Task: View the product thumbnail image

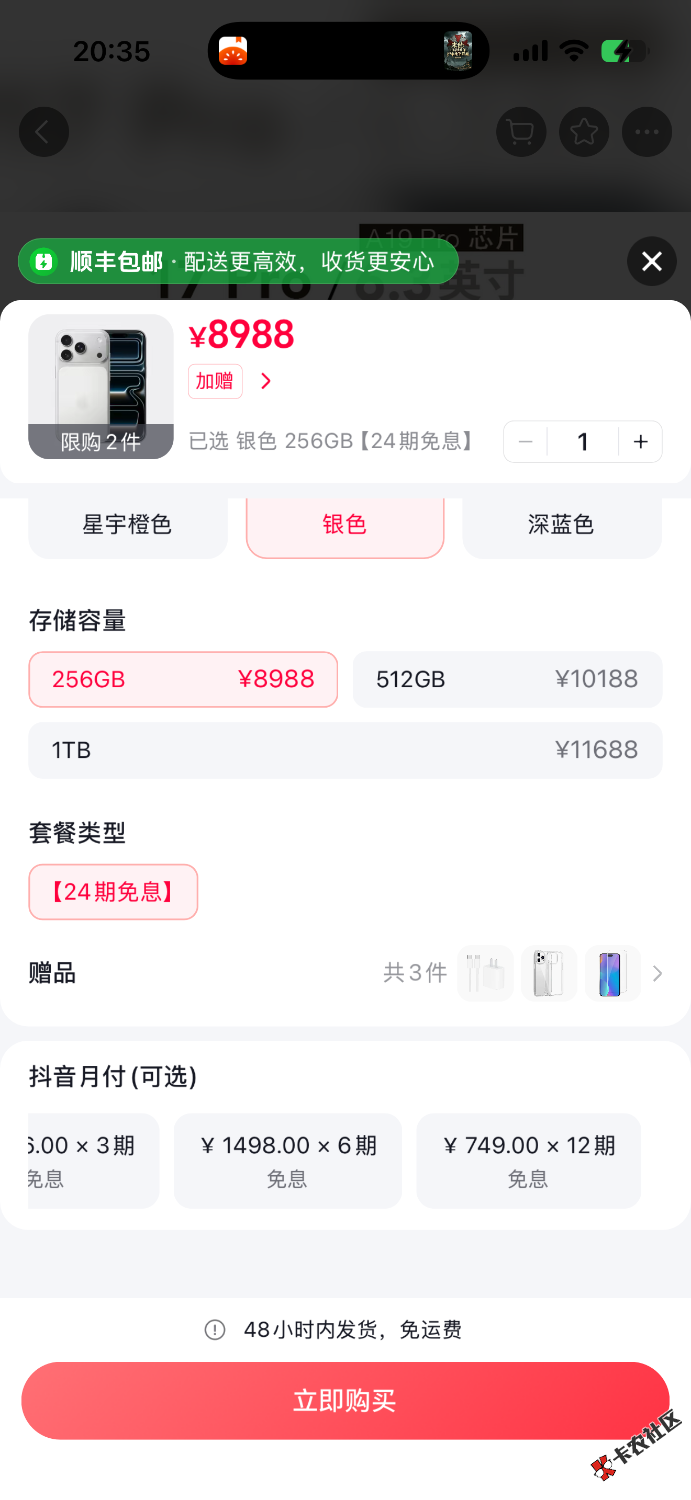Action: pyautogui.click(x=101, y=387)
